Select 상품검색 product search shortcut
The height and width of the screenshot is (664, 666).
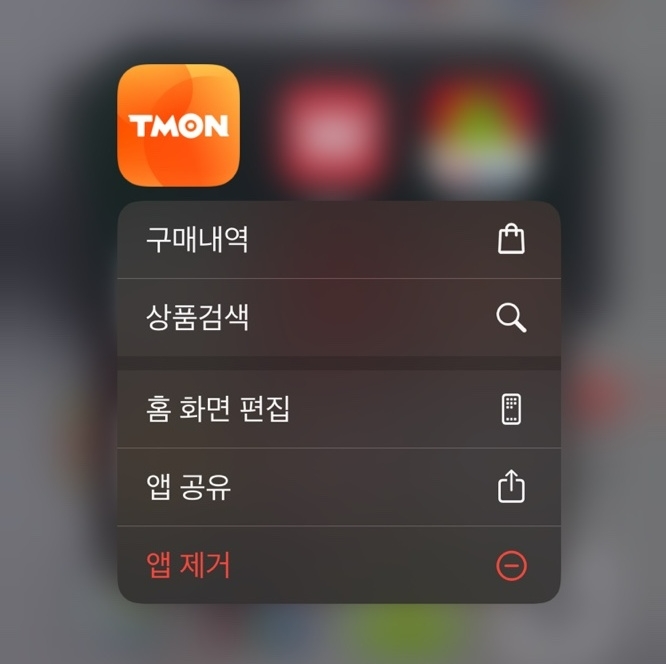coord(337,318)
